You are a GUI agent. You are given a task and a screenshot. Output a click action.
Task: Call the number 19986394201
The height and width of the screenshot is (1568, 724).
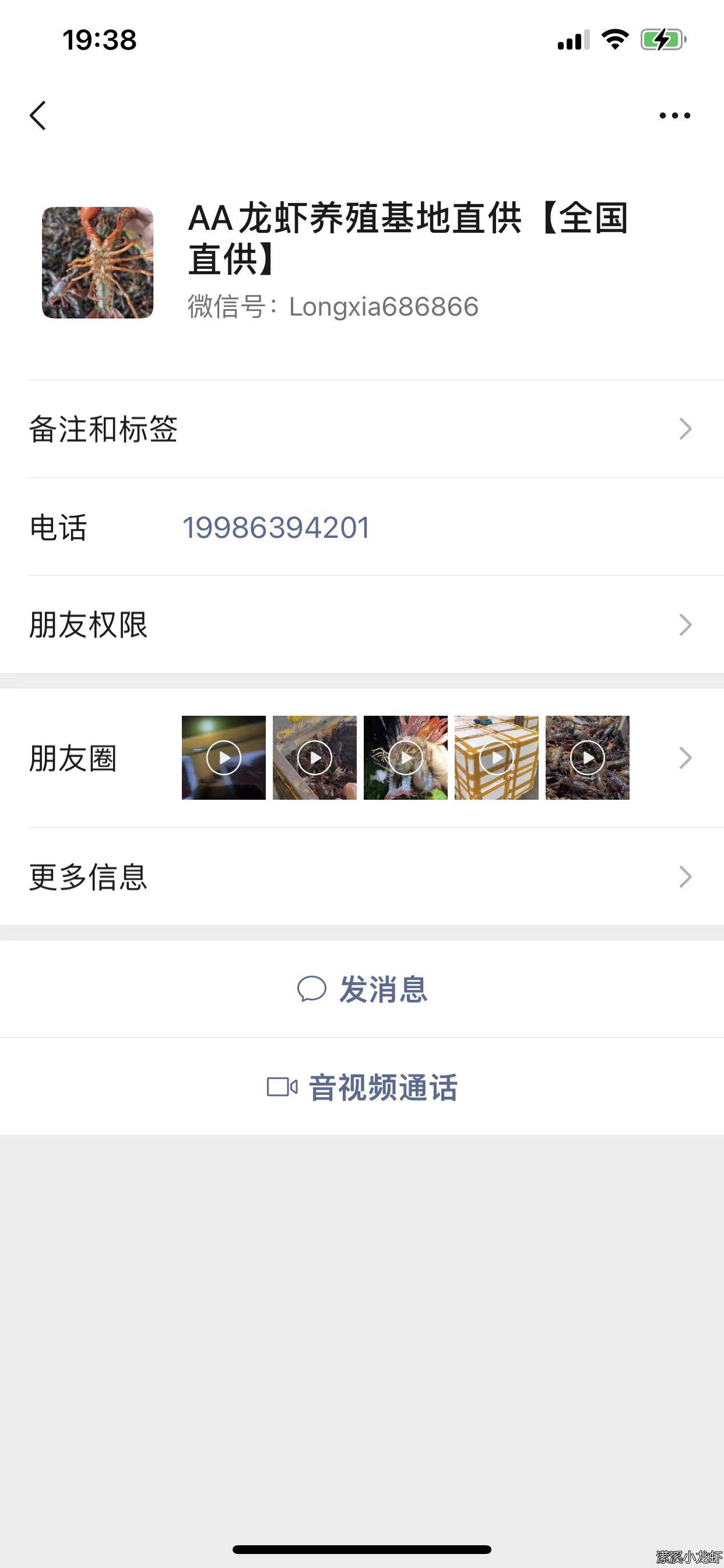point(276,527)
